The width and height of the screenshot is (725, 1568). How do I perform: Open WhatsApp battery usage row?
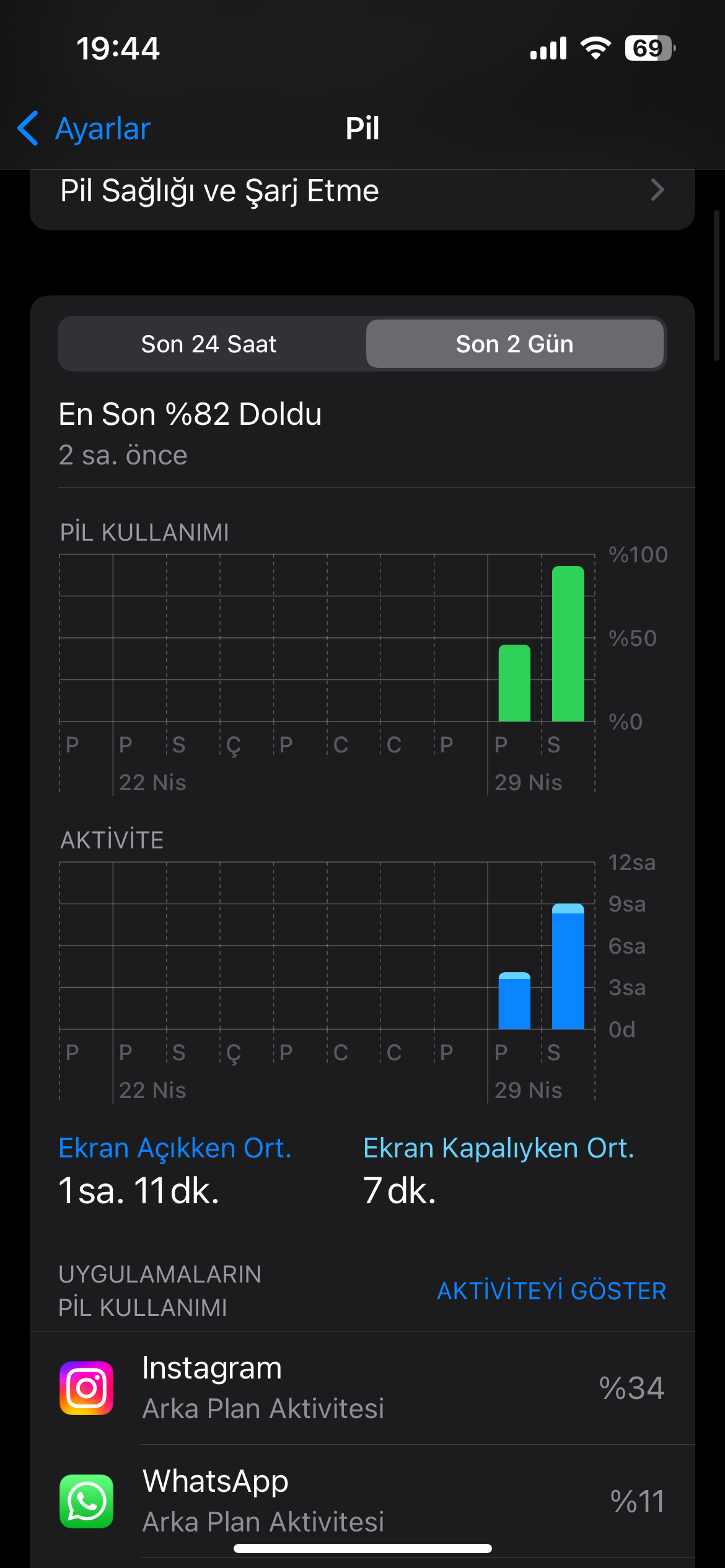click(x=362, y=1501)
